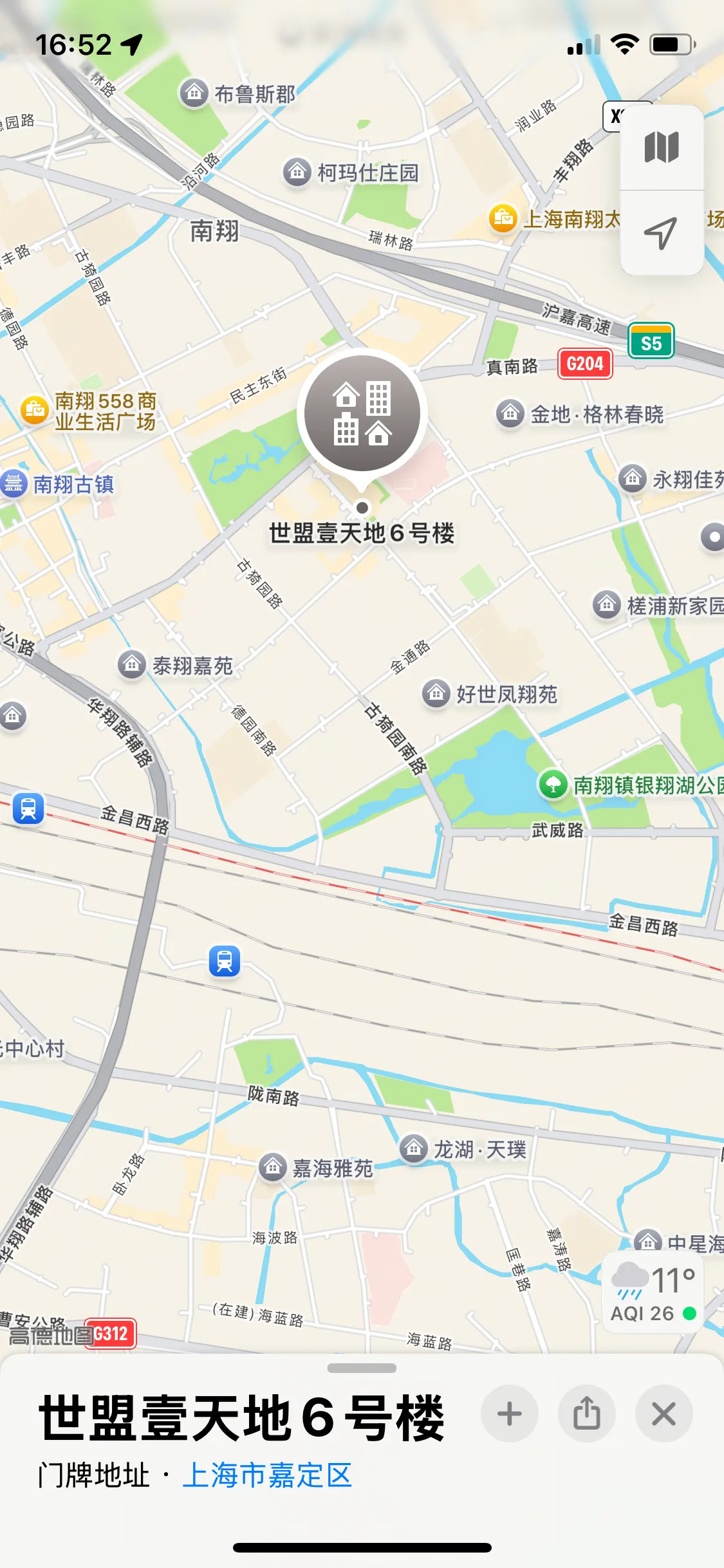This screenshot has width=724, height=1568.
Task: Select the 柯玛仕庄园 marker on the map
Action: click(297, 172)
